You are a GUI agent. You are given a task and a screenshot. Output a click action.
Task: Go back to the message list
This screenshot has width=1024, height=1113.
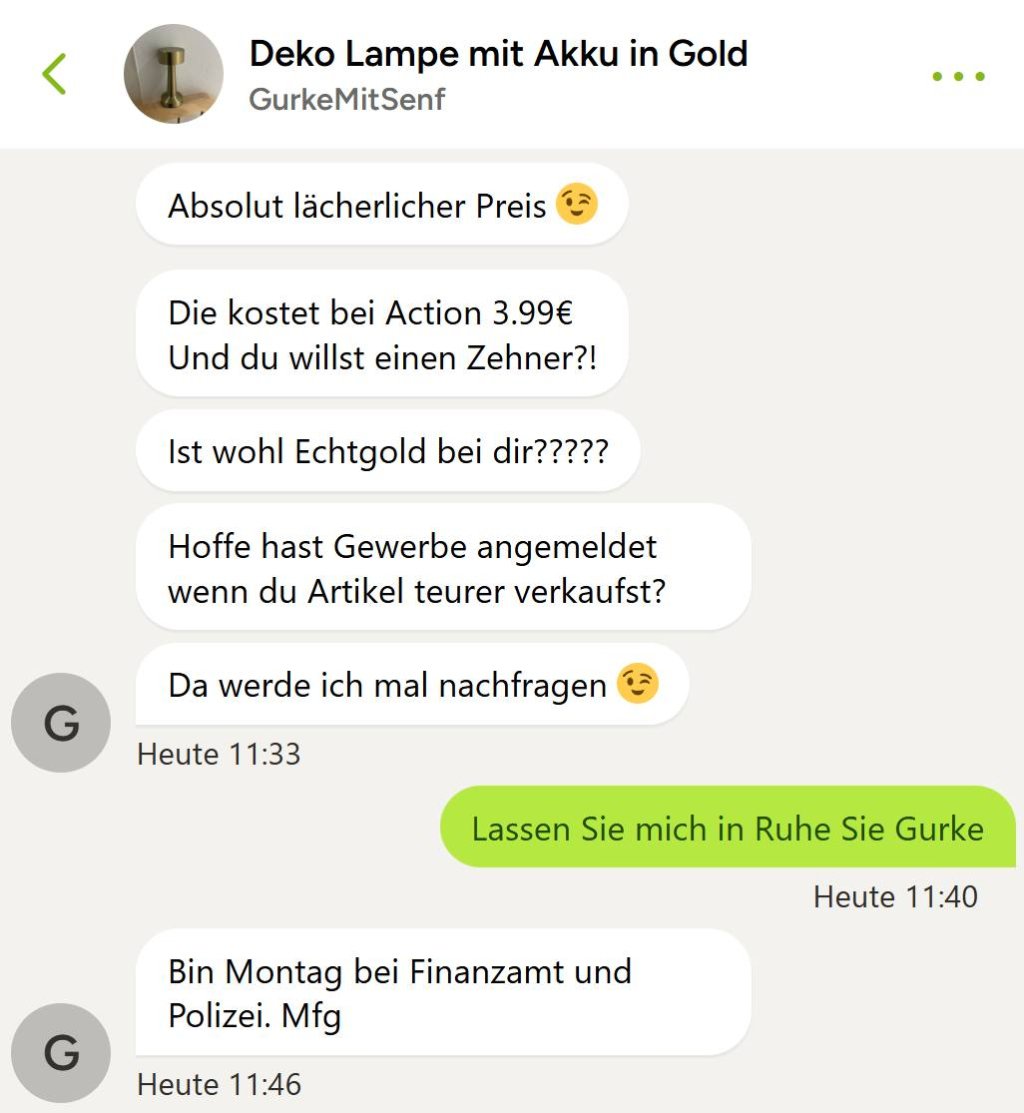pos(54,74)
